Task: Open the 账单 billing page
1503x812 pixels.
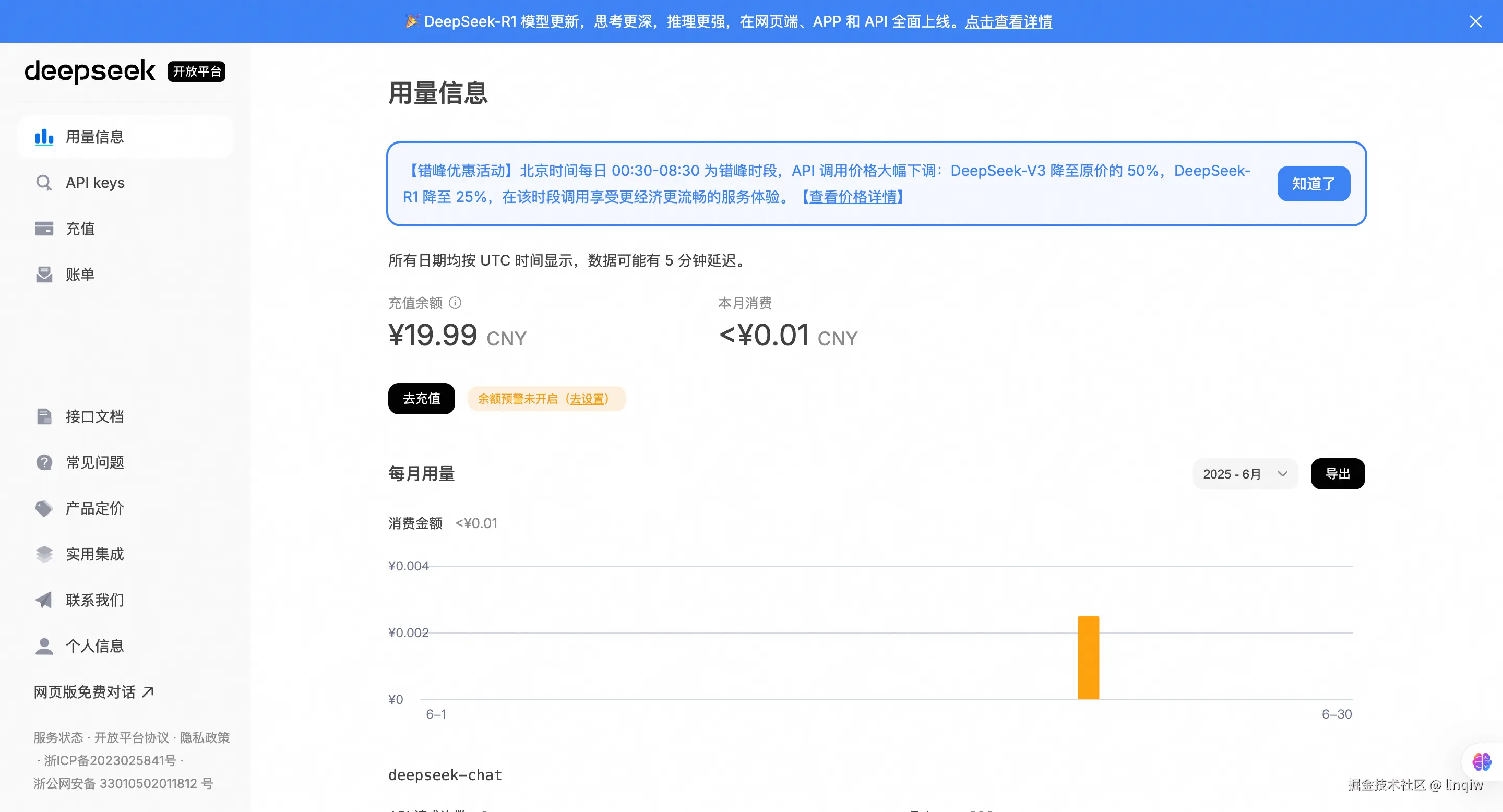Action: click(x=80, y=274)
